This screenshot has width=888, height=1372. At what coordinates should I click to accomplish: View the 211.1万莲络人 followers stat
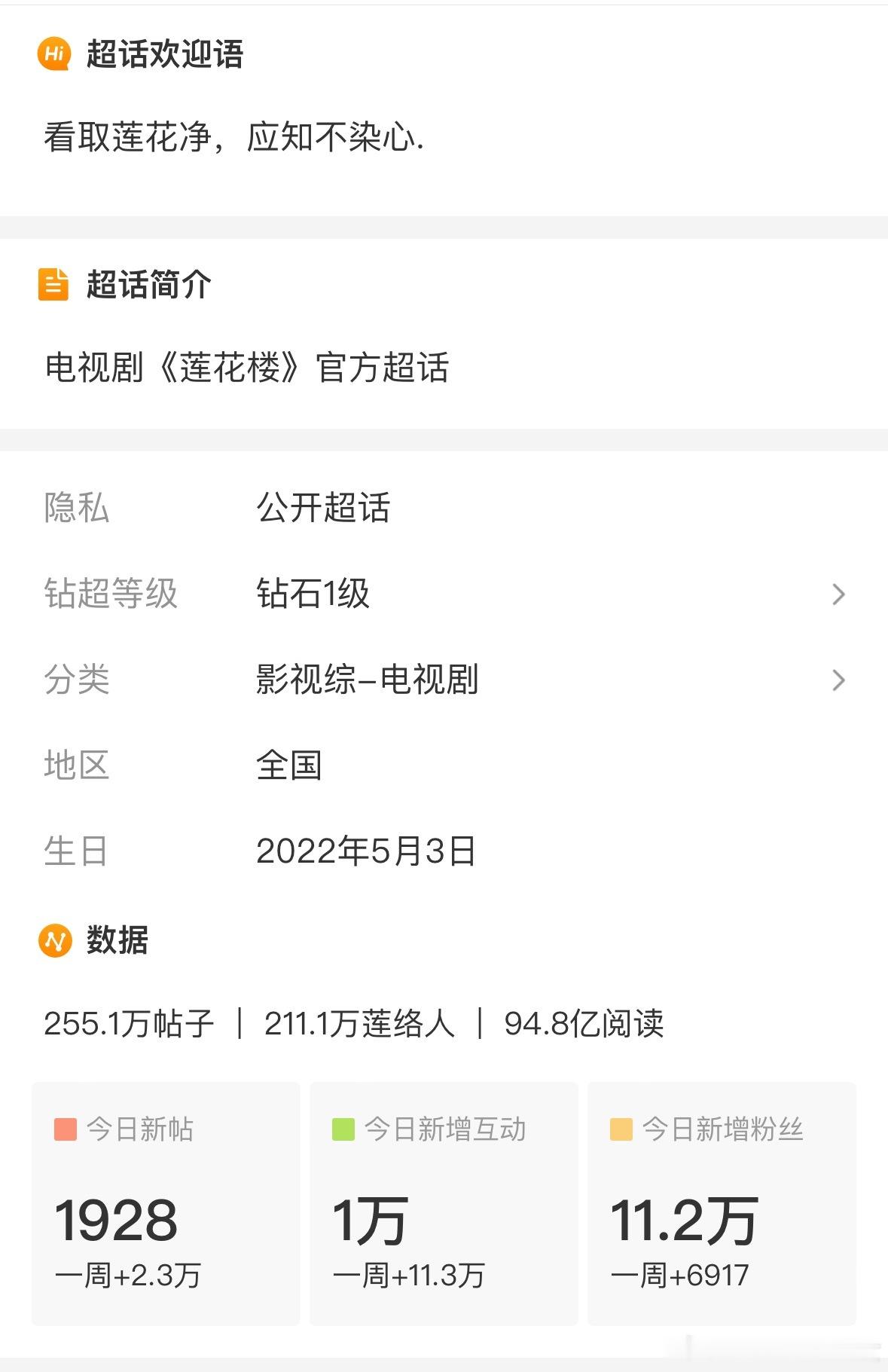[x=359, y=1022]
